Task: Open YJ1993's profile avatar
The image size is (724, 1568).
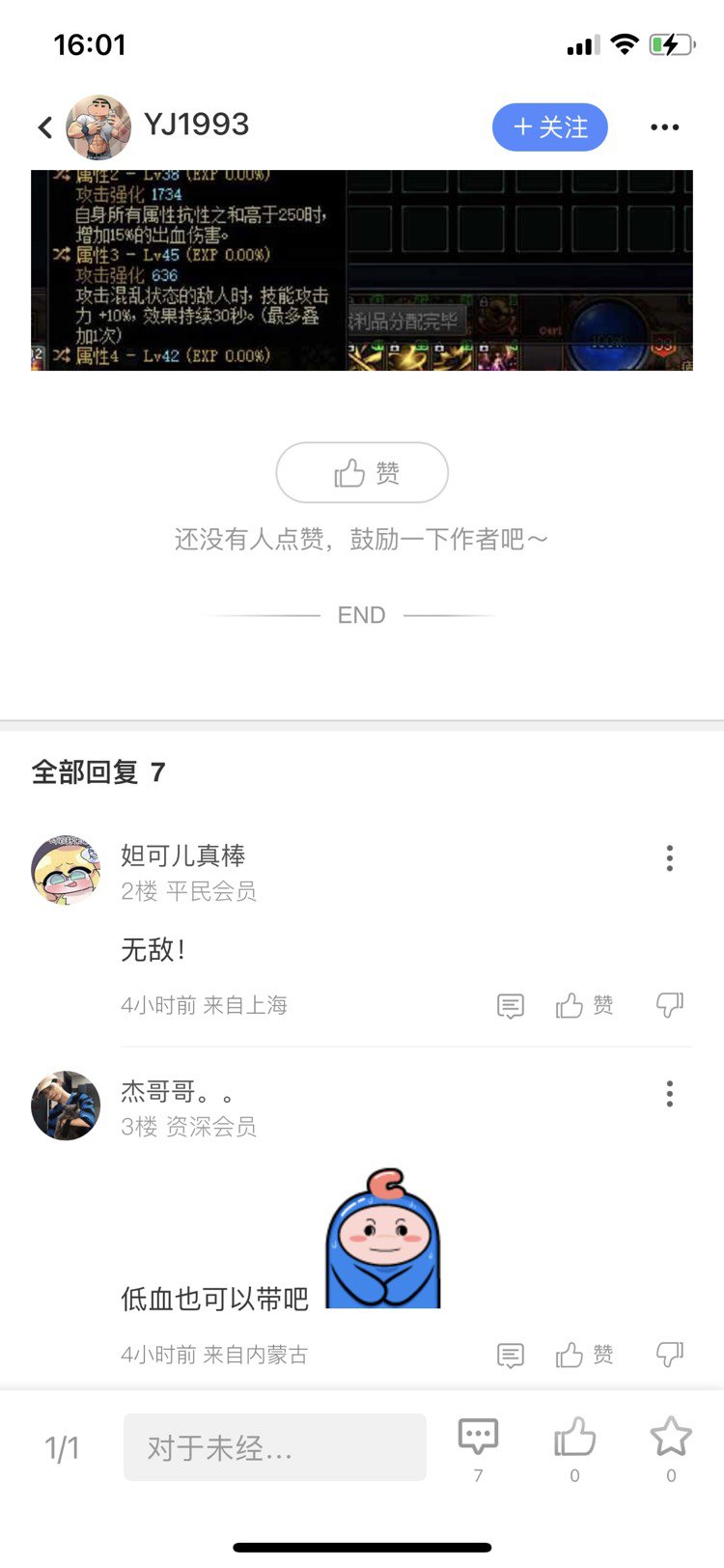Action: (x=98, y=127)
